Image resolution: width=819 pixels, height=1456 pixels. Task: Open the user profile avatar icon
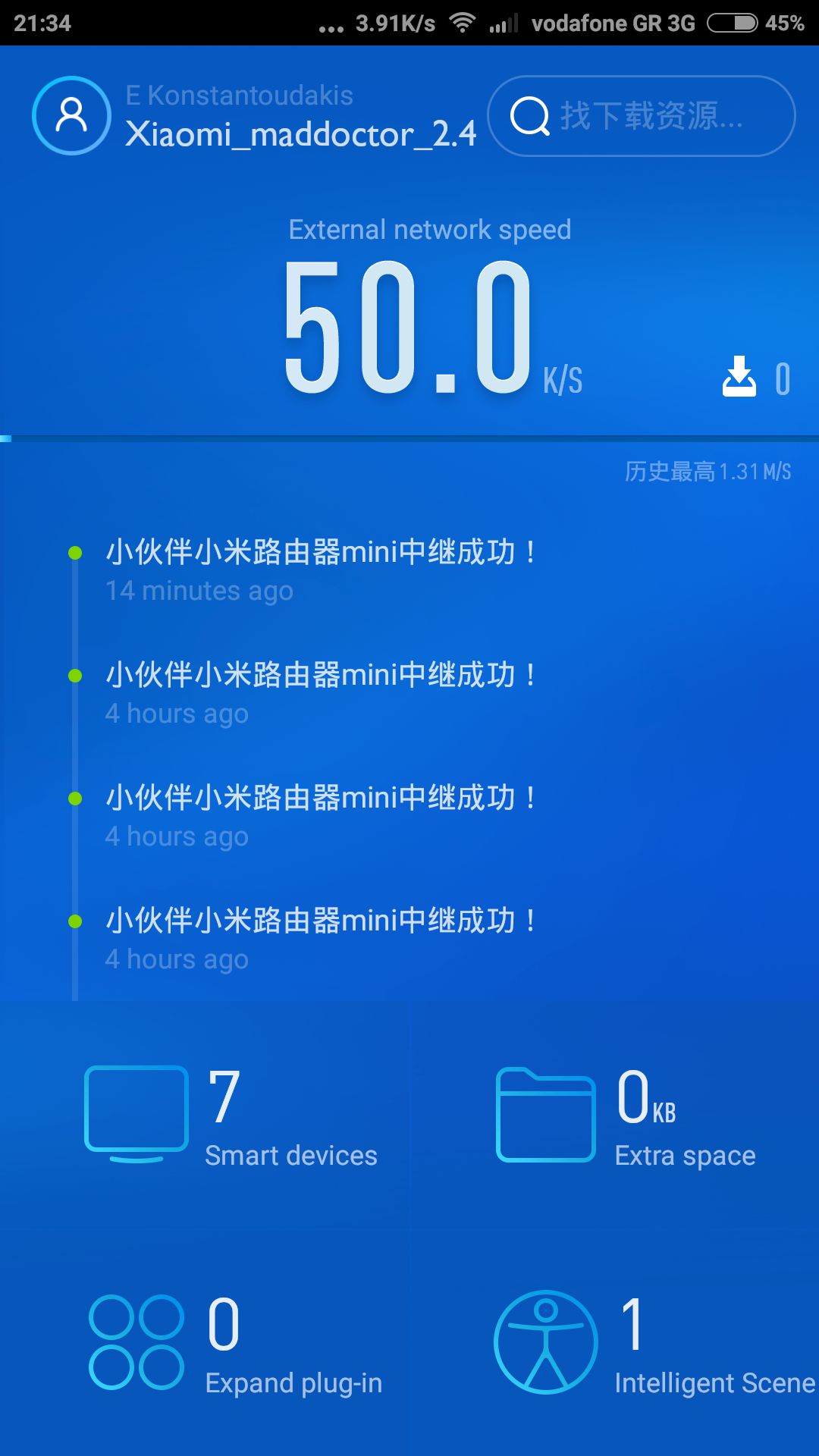pyautogui.click(x=71, y=116)
